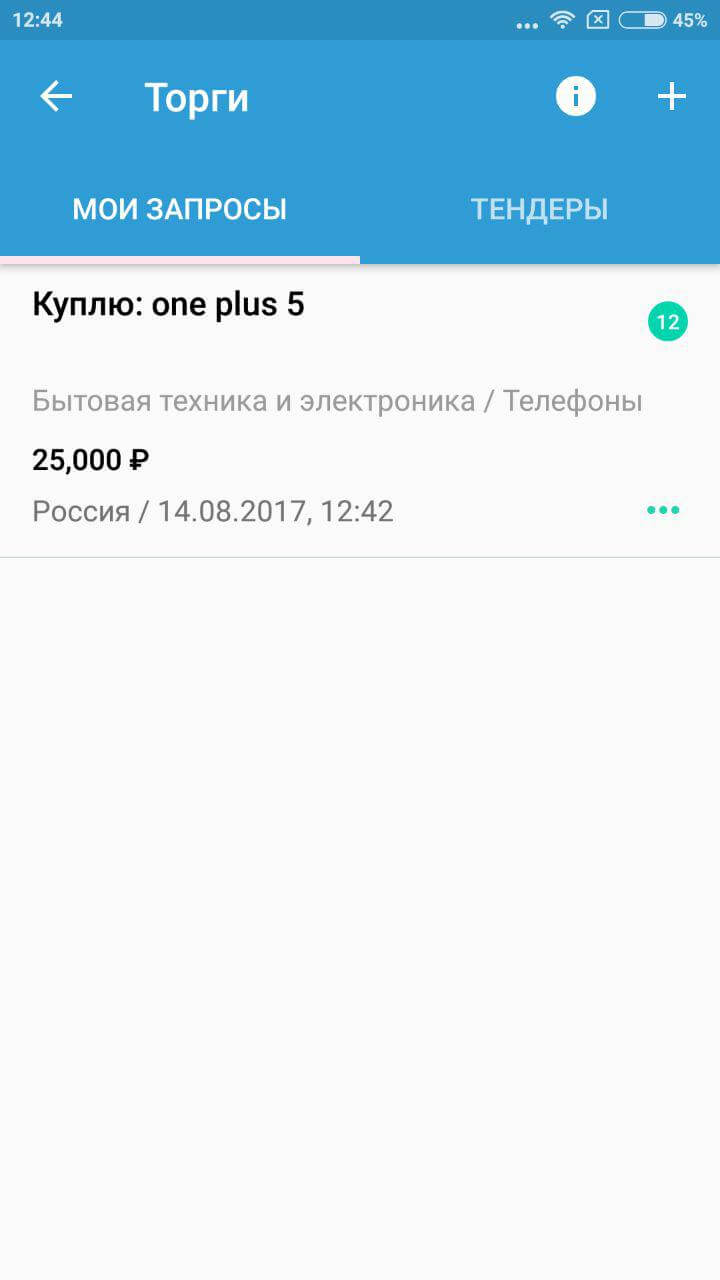Image resolution: width=720 pixels, height=1280 pixels.
Task: Tap the green badge showing 12 responses
Action: pyautogui.click(x=669, y=320)
